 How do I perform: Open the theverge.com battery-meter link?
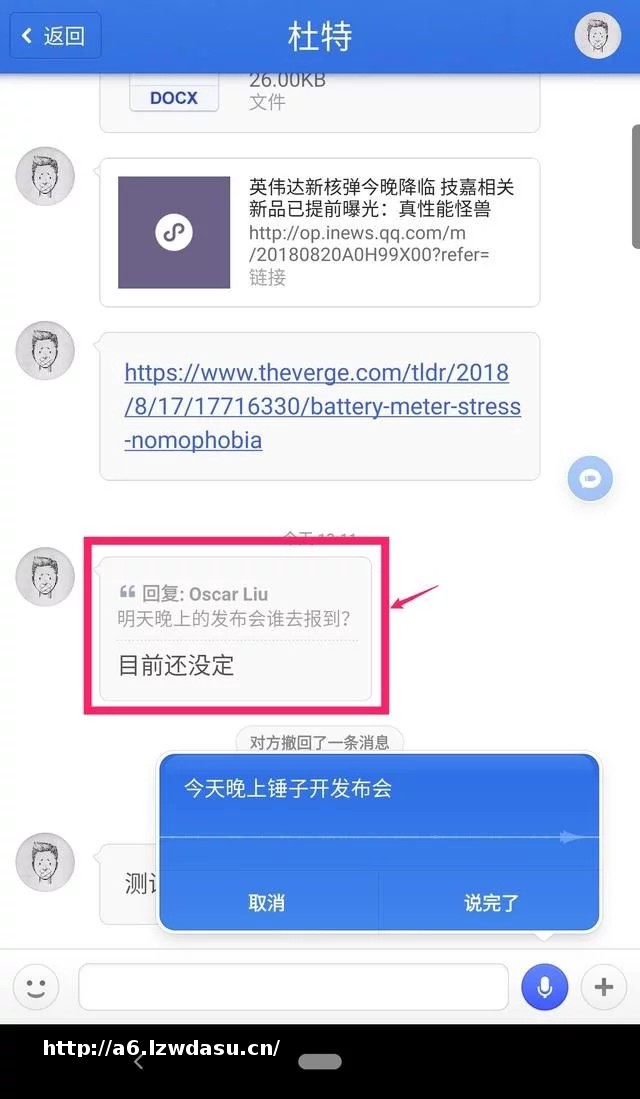pos(322,406)
